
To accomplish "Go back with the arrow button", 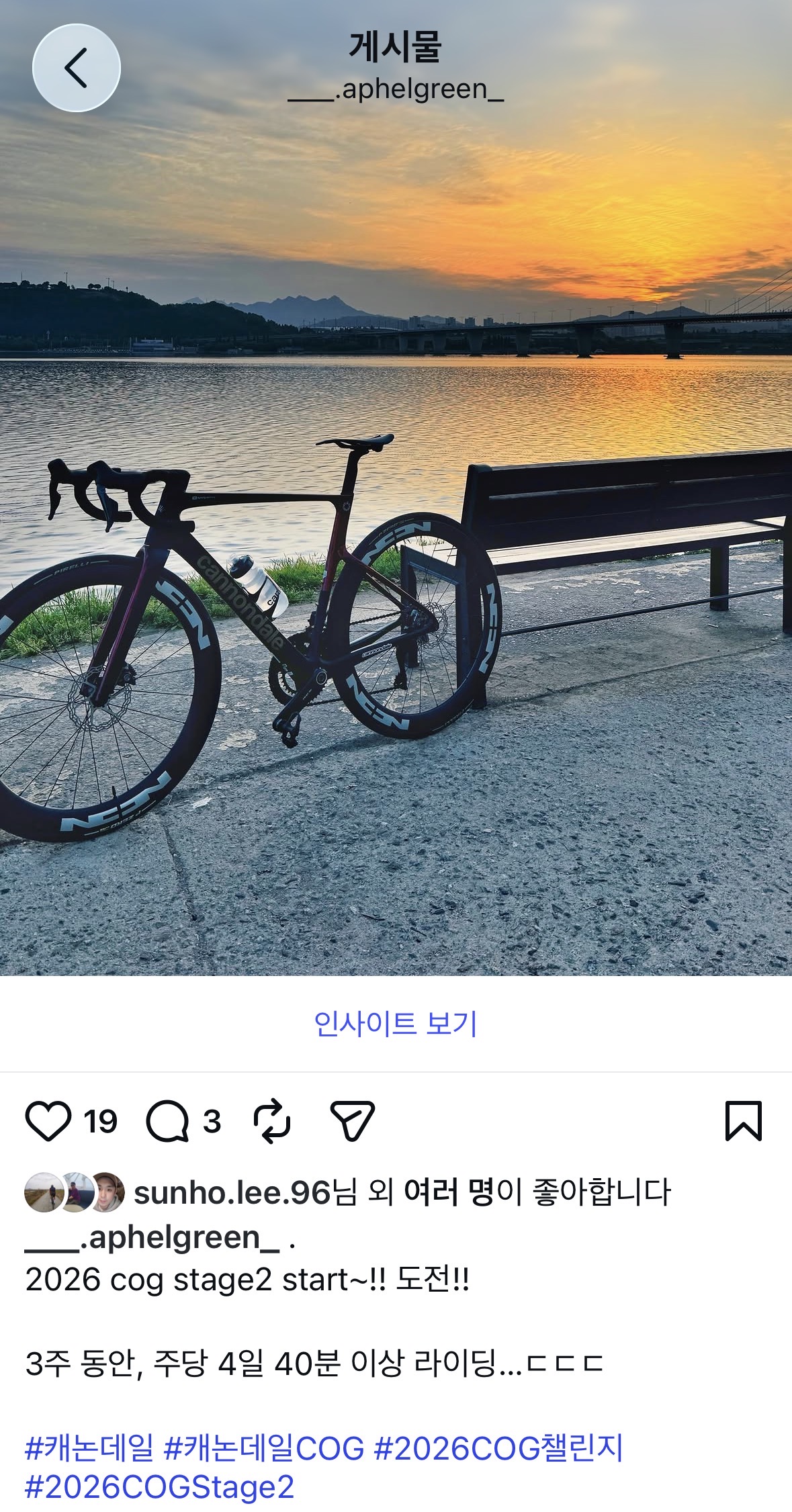I will pyautogui.click(x=76, y=68).
